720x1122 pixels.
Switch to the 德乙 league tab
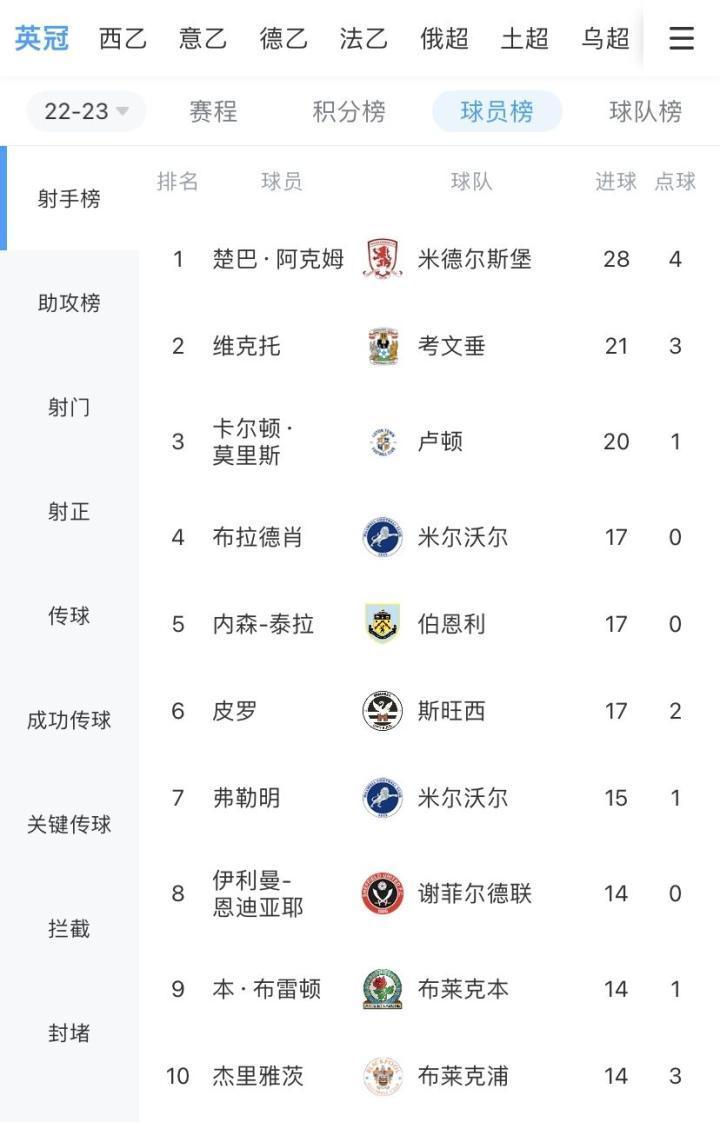tap(282, 38)
